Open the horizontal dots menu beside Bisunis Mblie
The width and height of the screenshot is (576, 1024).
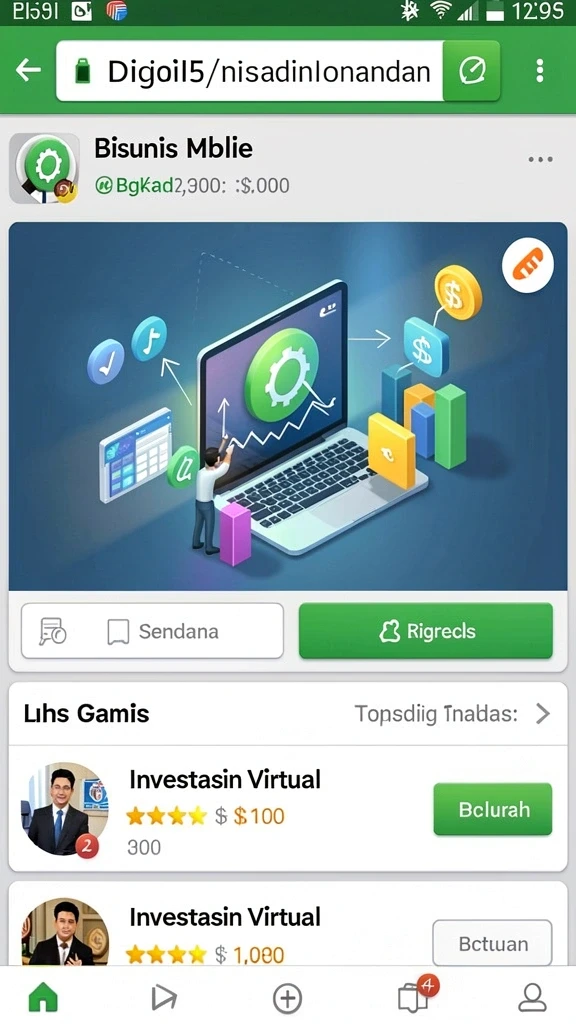tap(540, 159)
